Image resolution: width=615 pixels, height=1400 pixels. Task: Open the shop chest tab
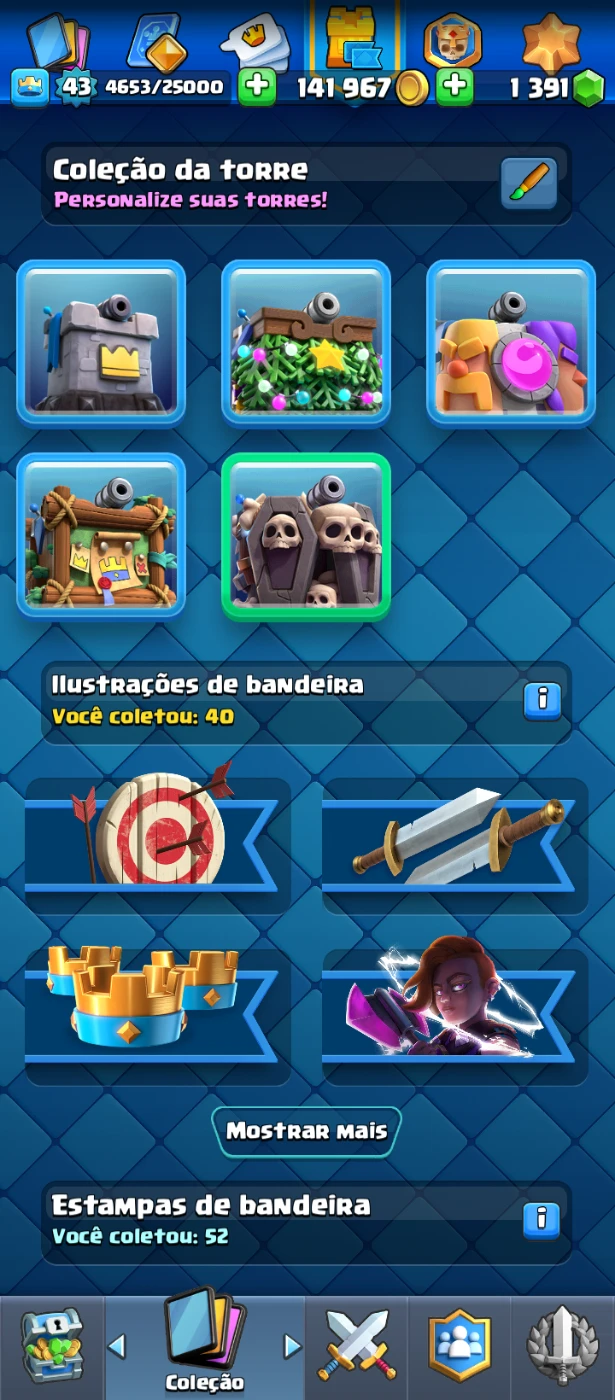(x=52, y=1346)
